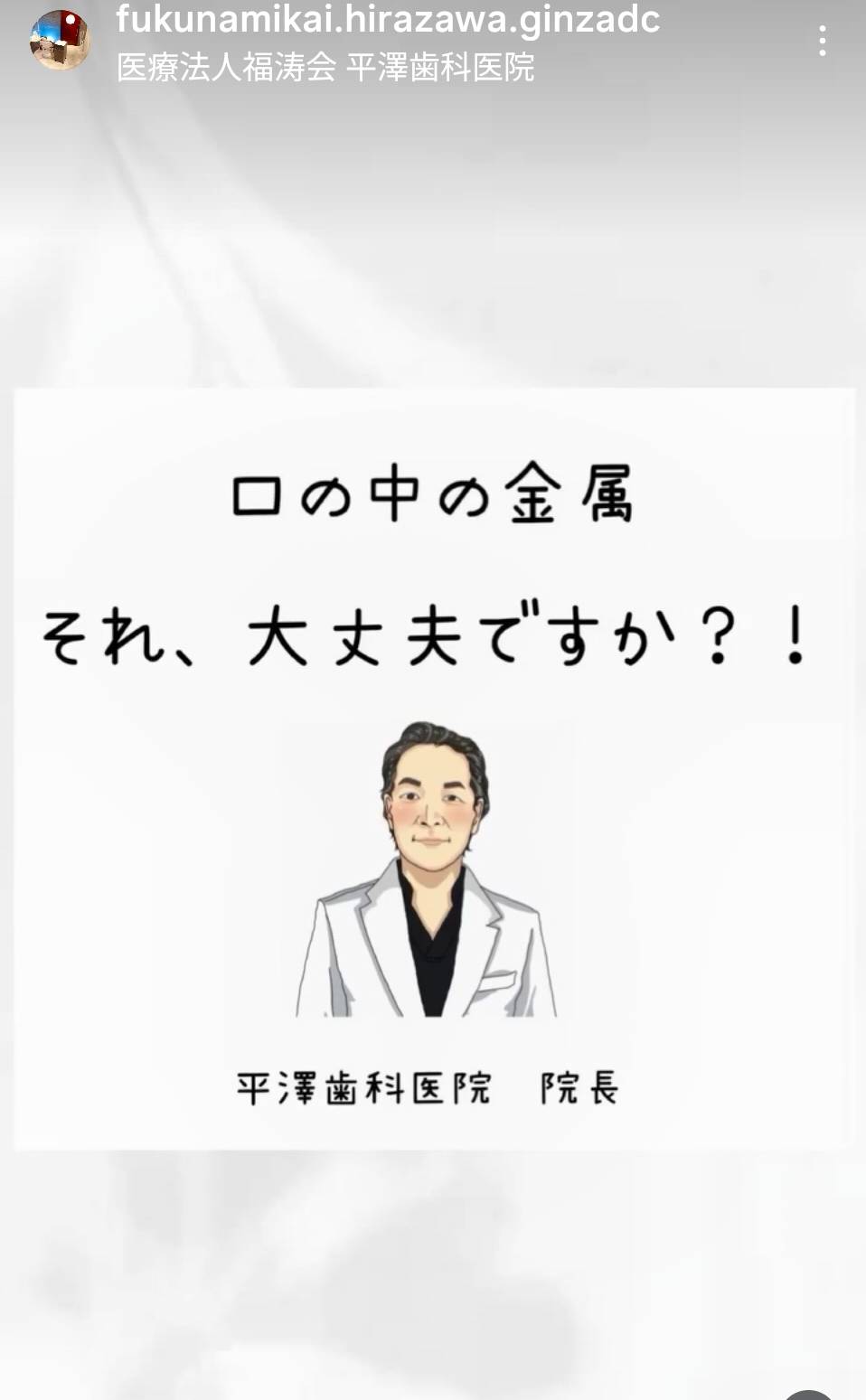This screenshot has height=1400, width=866.
Task: Open the fukunamikai.hirazawa.ginzadc username link
Action: tap(389, 23)
